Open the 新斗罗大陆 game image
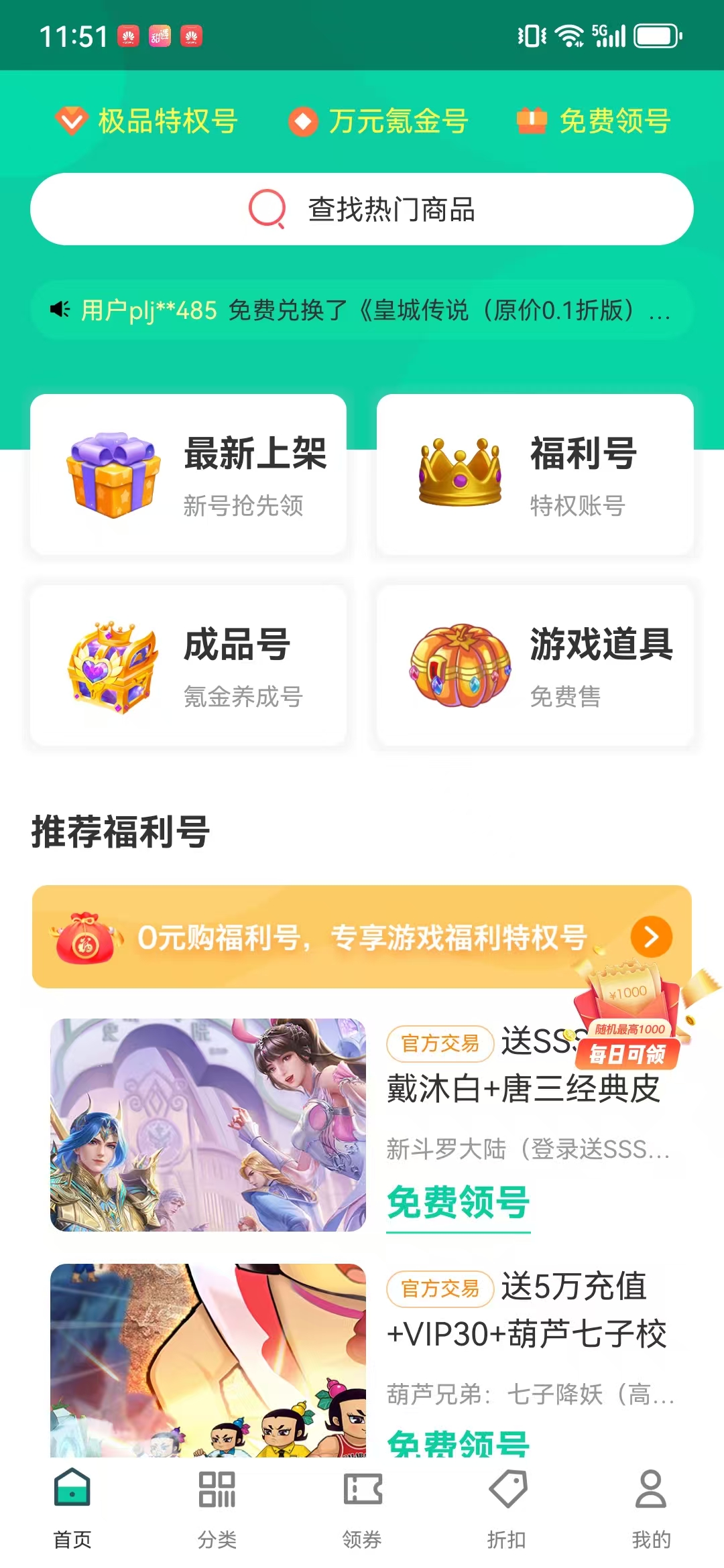The image size is (724, 1568). tap(208, 1124)
